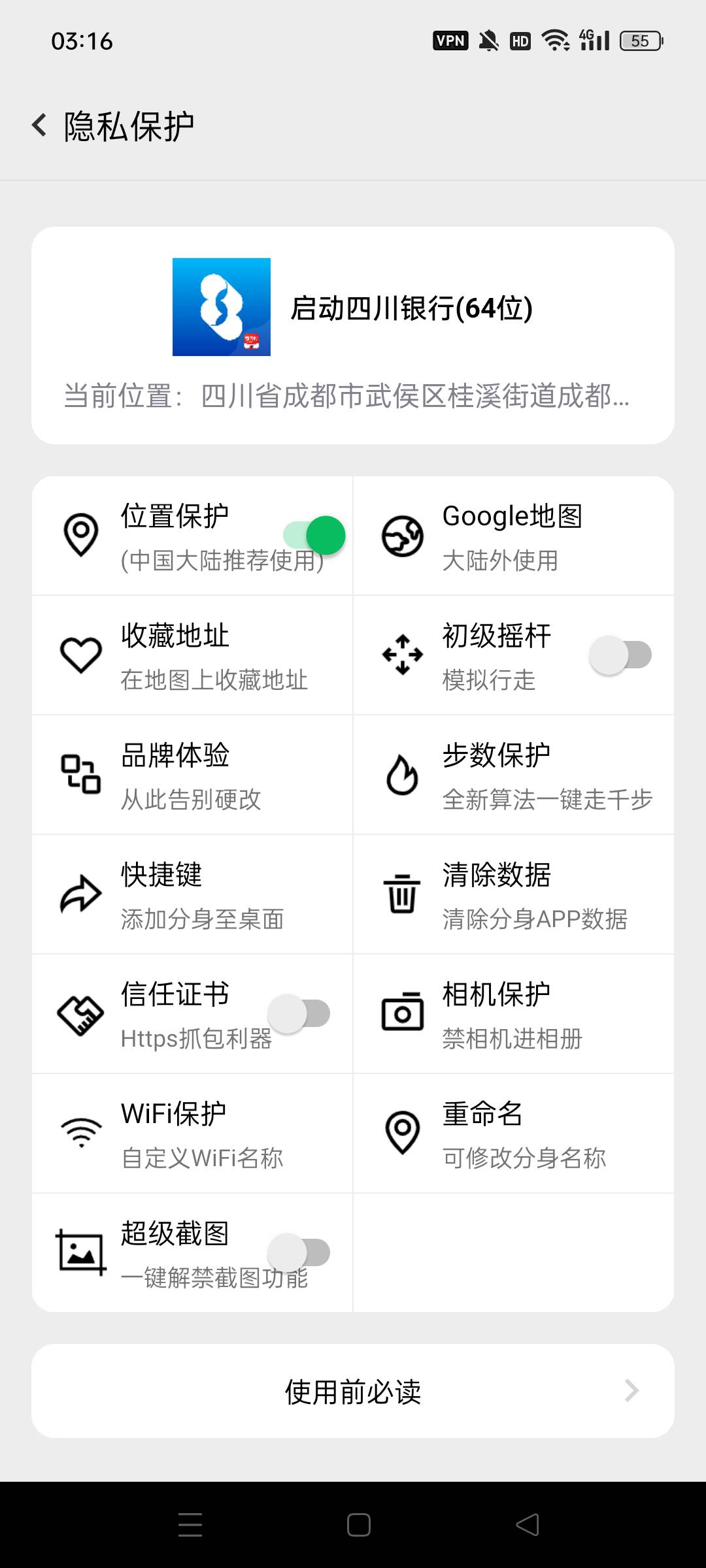Screen dimensions: 706x1568
Task: Open 步数保护 setting
Action: 514,775
